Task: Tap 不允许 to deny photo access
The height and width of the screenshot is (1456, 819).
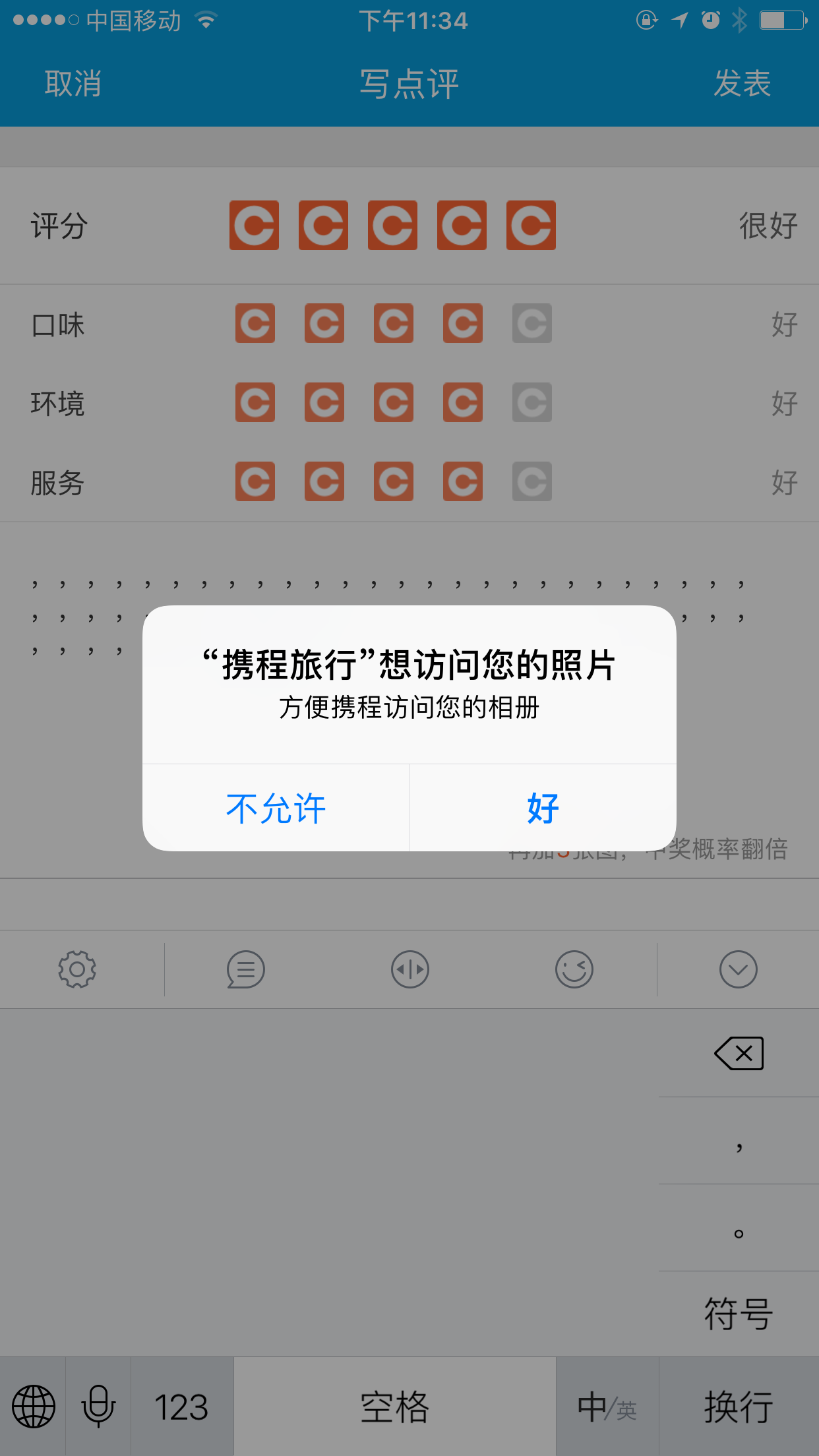Action: tap(276, 808)
